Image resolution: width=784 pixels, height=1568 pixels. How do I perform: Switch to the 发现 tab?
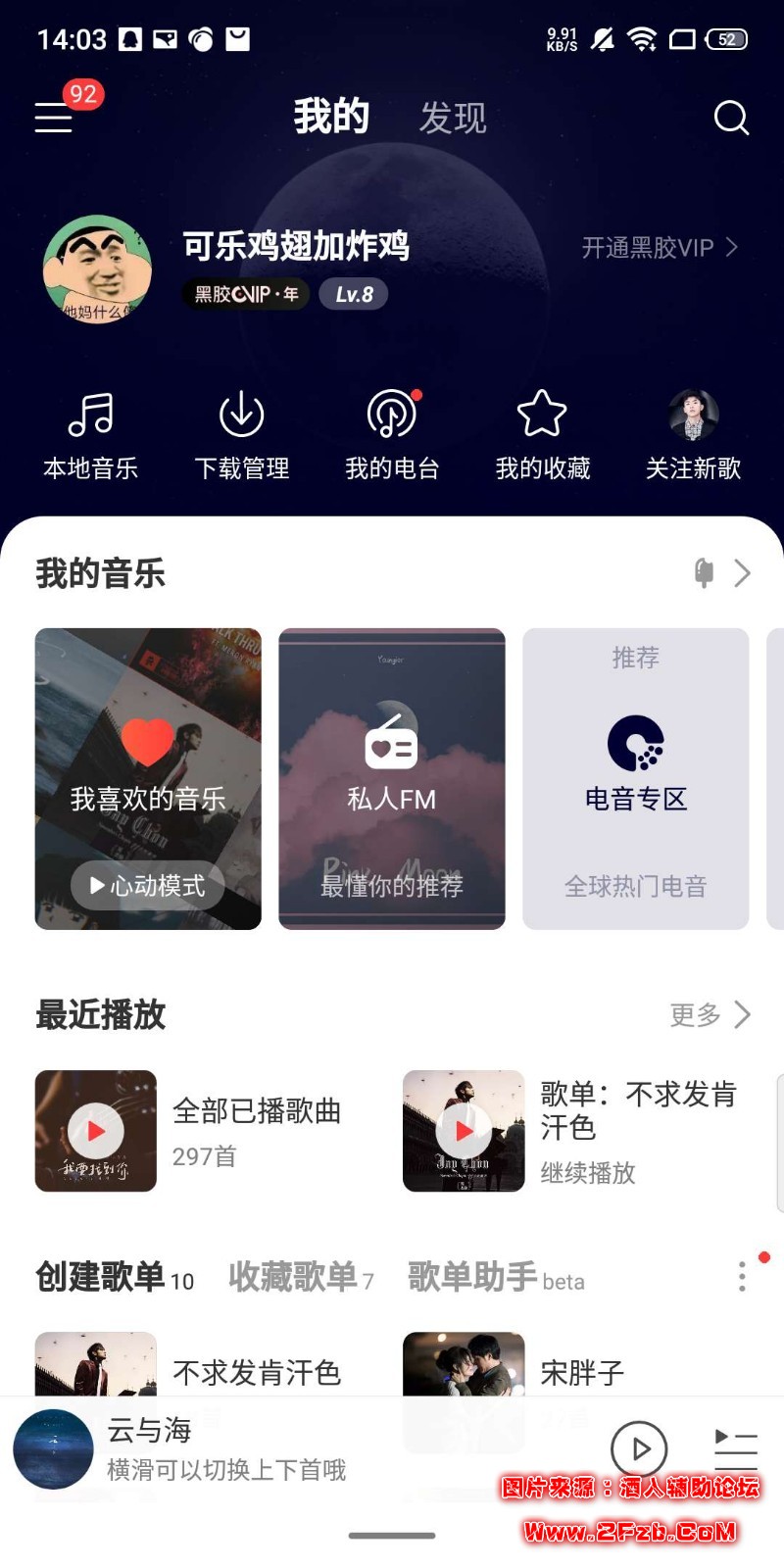453,119
